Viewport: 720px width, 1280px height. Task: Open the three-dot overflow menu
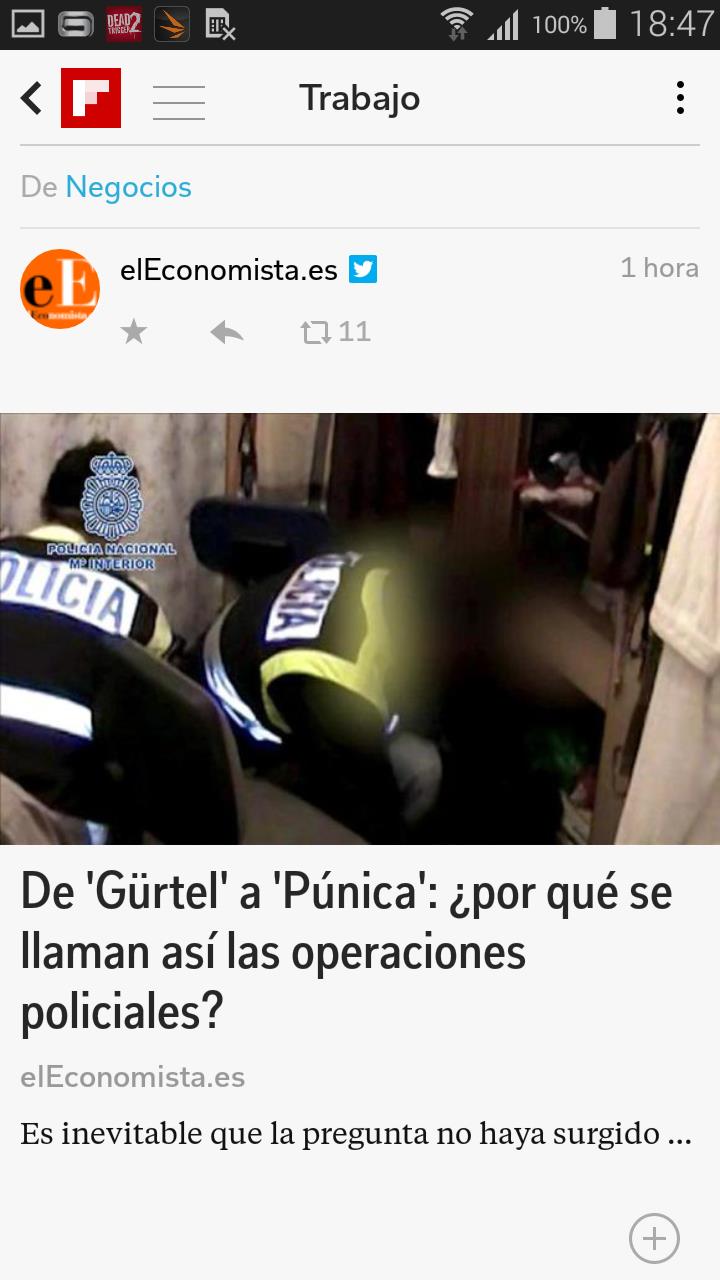pos(680,98)
